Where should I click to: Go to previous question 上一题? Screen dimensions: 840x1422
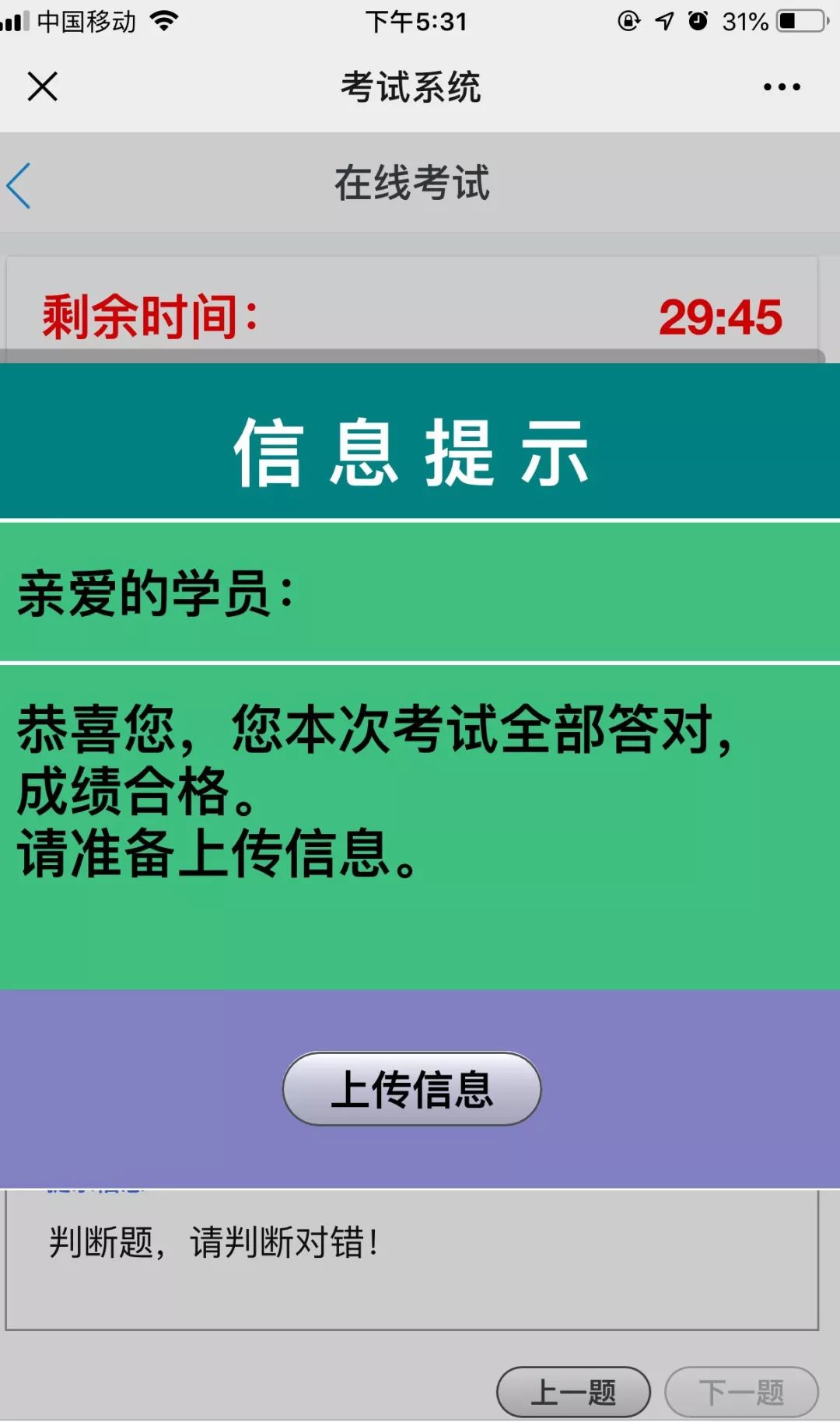(x=573, y=1392)
